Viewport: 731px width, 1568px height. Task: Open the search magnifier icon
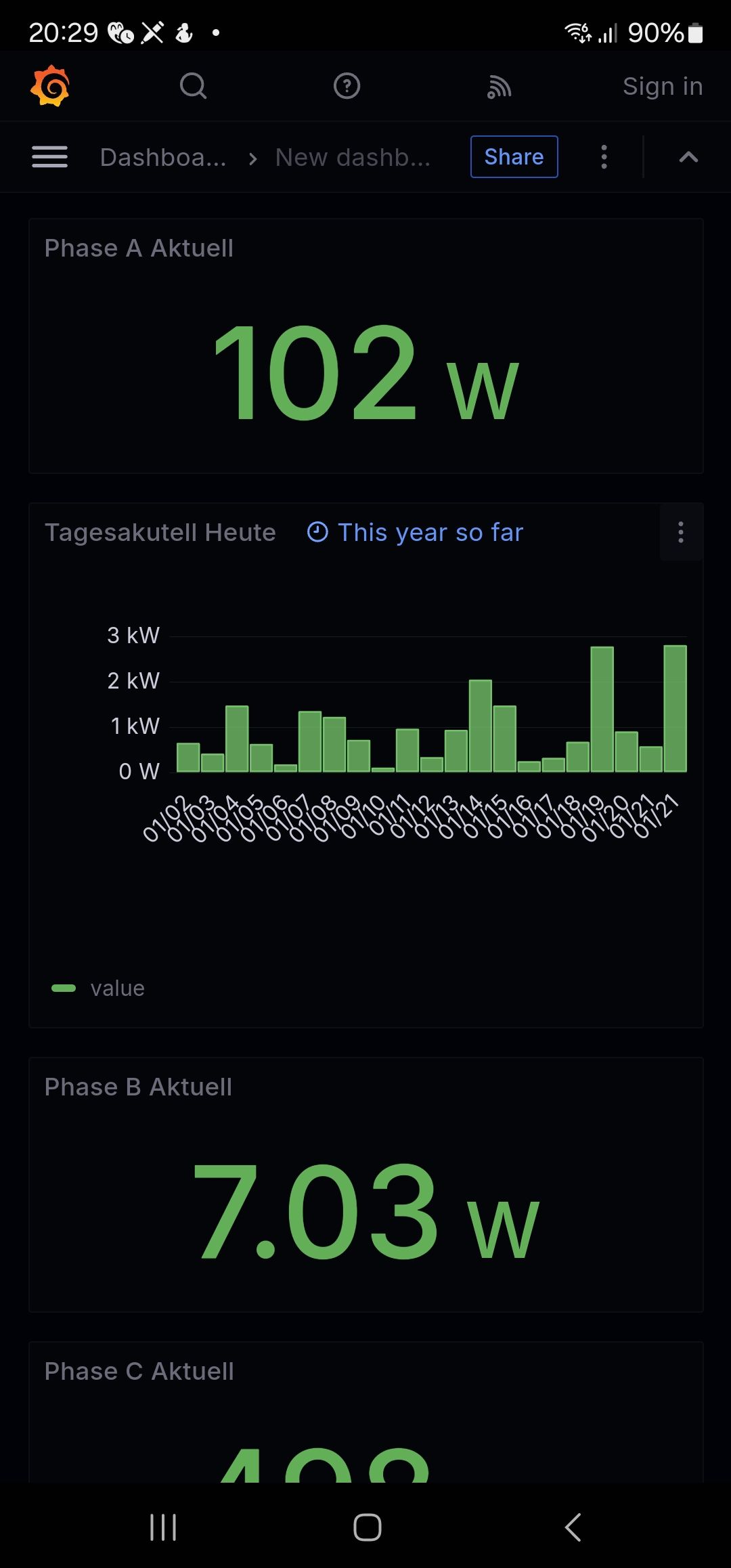click(x=193, y=86)
